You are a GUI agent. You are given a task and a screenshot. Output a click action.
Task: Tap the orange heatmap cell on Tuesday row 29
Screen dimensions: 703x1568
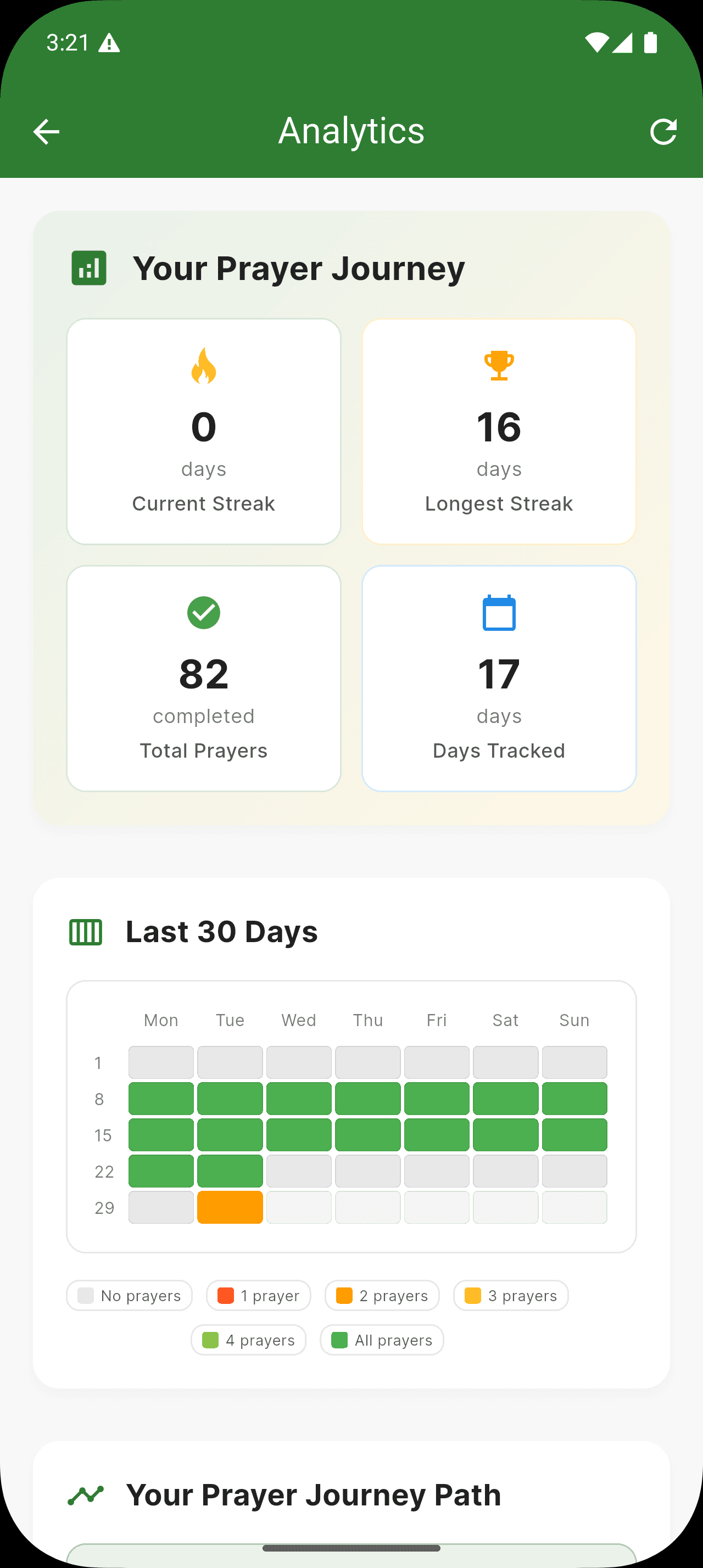[x=230, y=1207]
